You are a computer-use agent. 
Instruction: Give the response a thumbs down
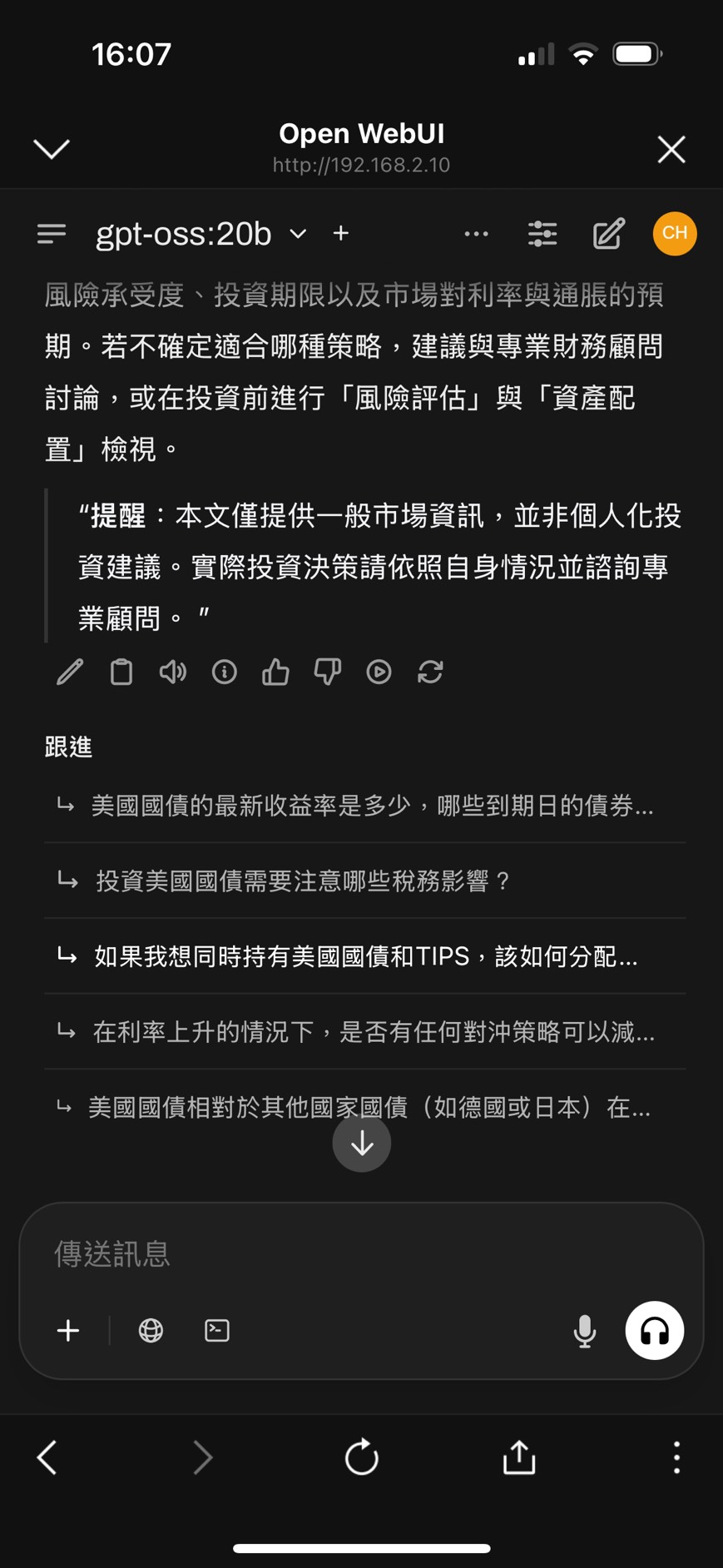(x=327, y=672)
